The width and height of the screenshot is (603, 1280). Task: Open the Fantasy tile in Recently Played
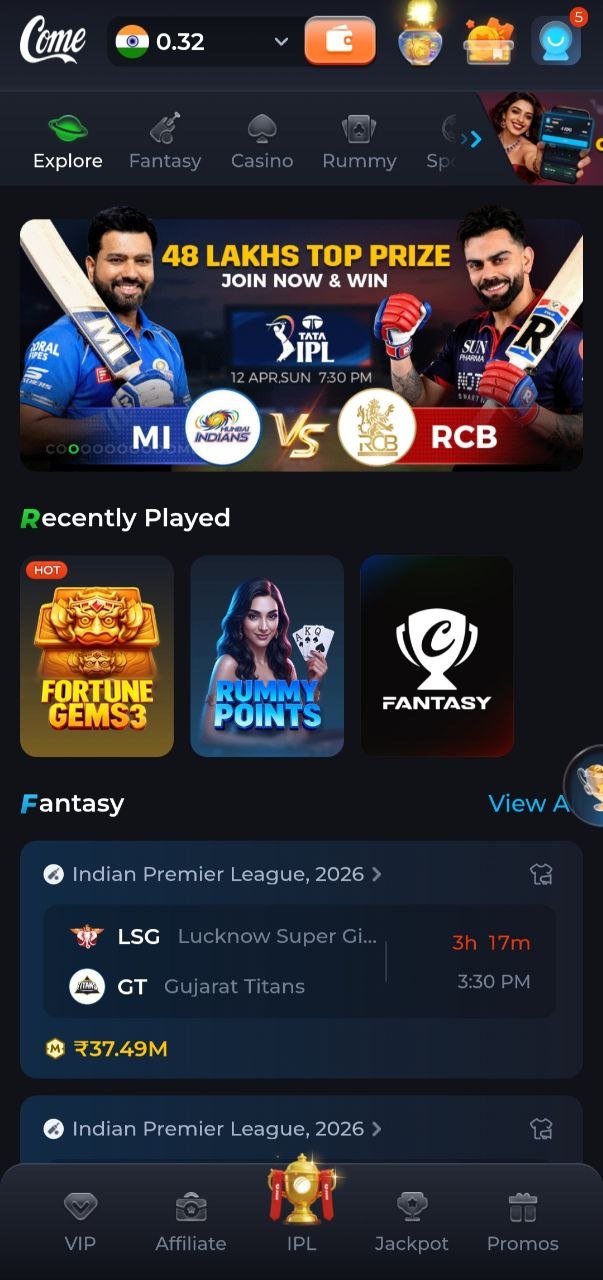coord(437,656)
